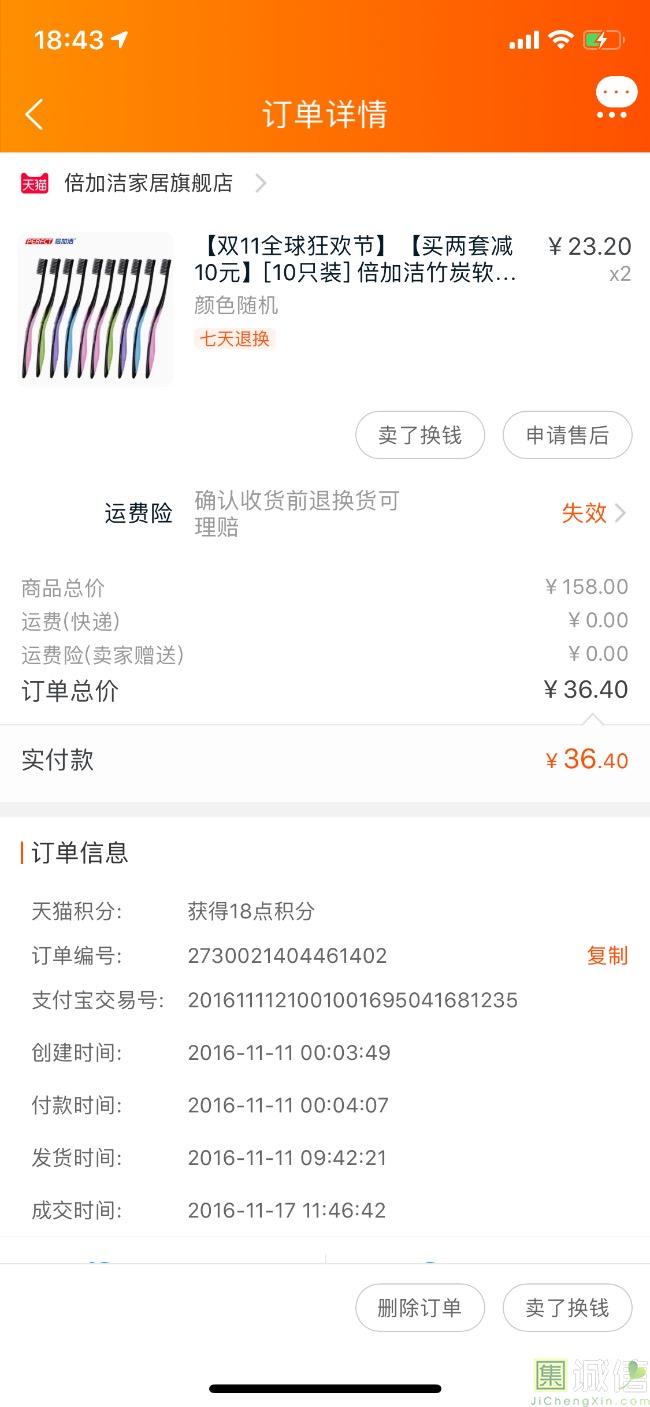Tap 申请售后 to request after-sales
The height and width of the screenshot is (1407, 650).
(x=567, y=435)
